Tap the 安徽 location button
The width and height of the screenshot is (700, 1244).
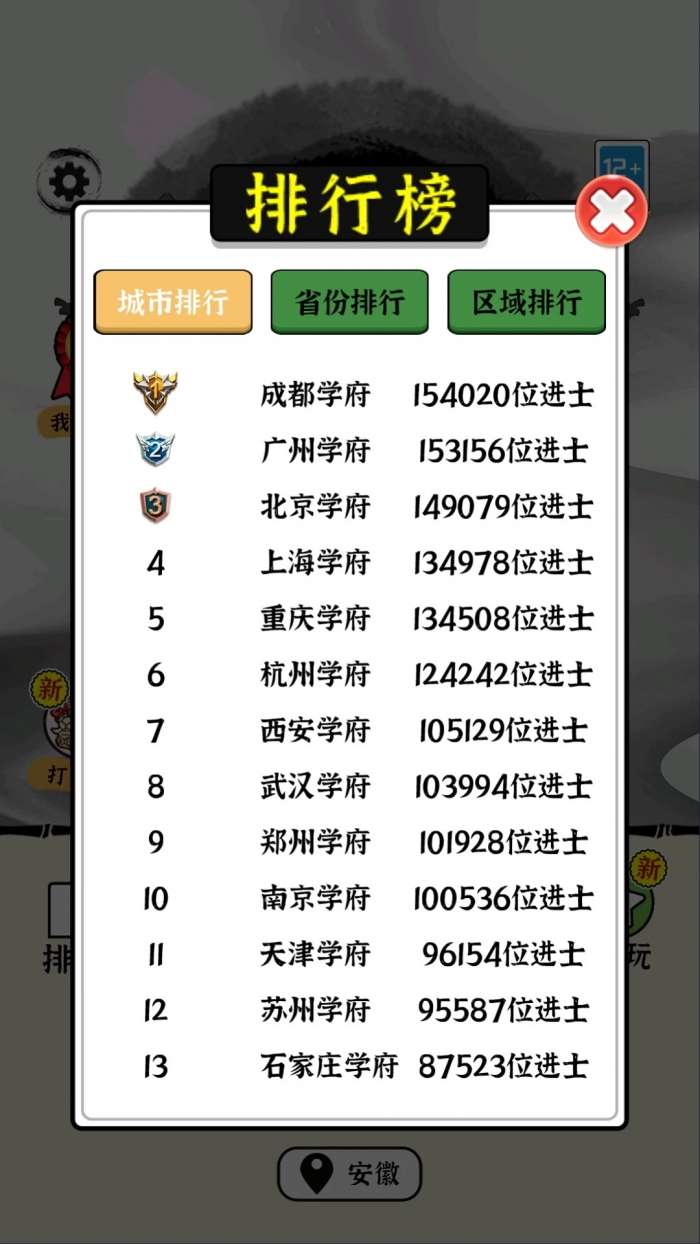coord(350,1173)
